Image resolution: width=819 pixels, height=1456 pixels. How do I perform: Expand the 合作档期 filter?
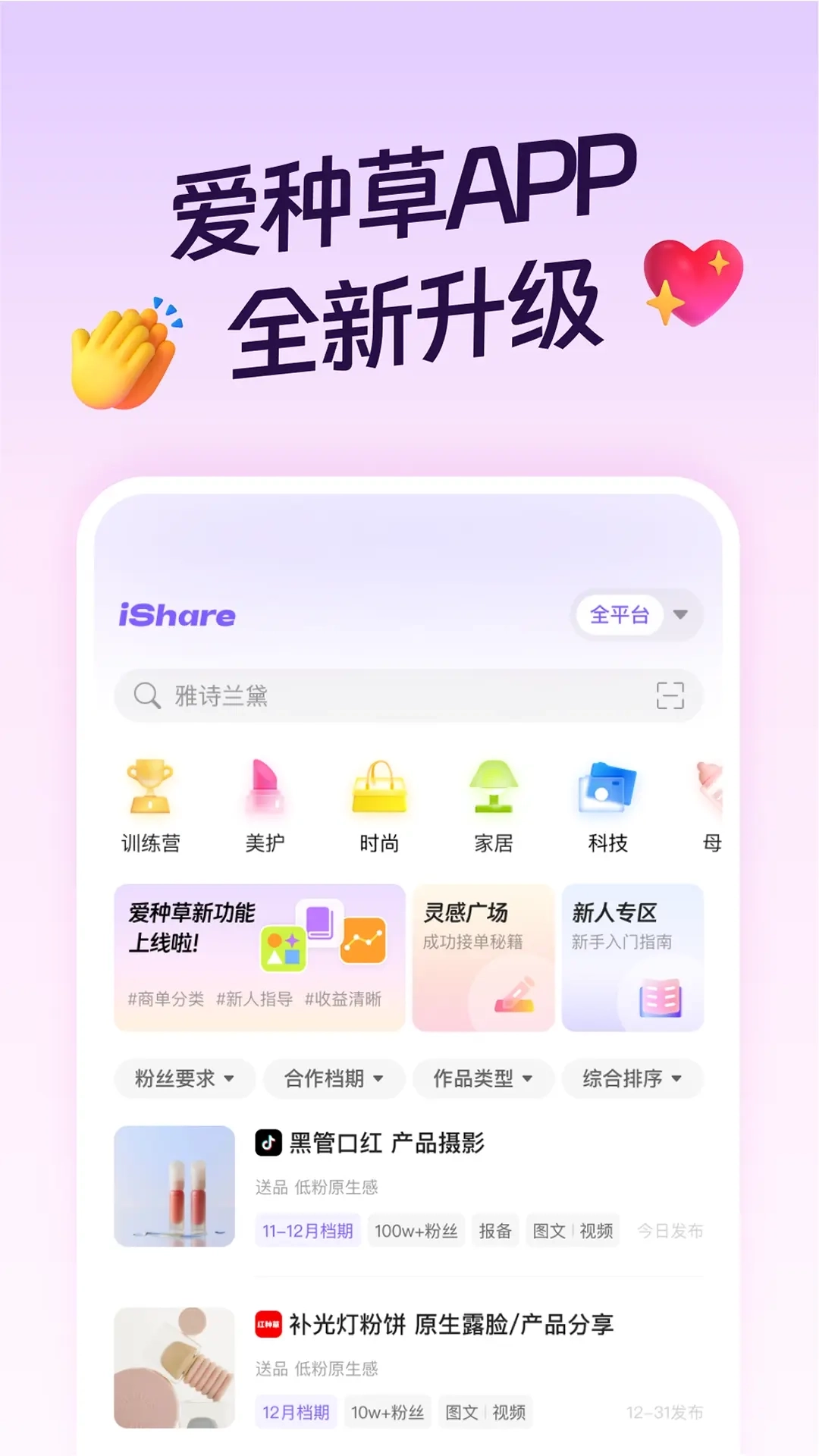[332, 1078]
